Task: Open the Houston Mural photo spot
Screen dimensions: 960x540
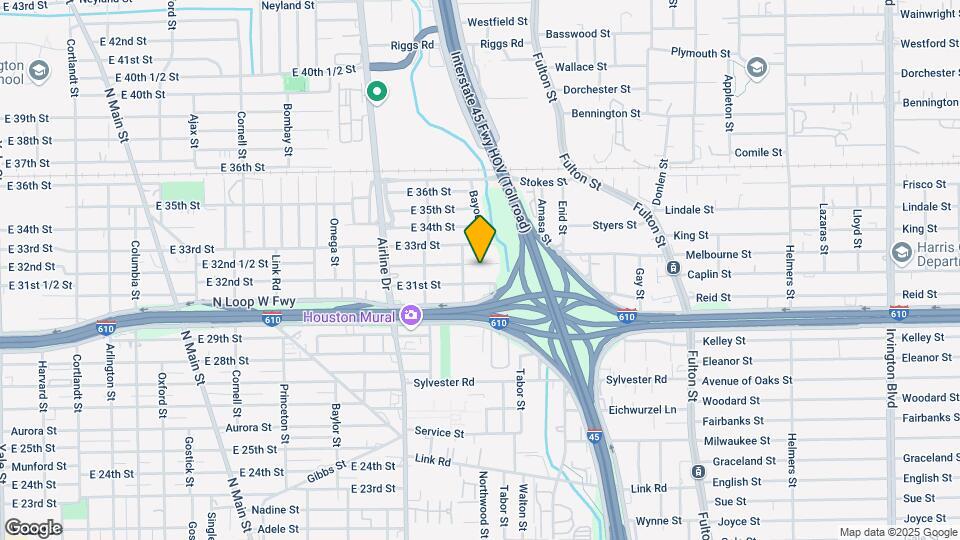Action: tap(410, 316)
